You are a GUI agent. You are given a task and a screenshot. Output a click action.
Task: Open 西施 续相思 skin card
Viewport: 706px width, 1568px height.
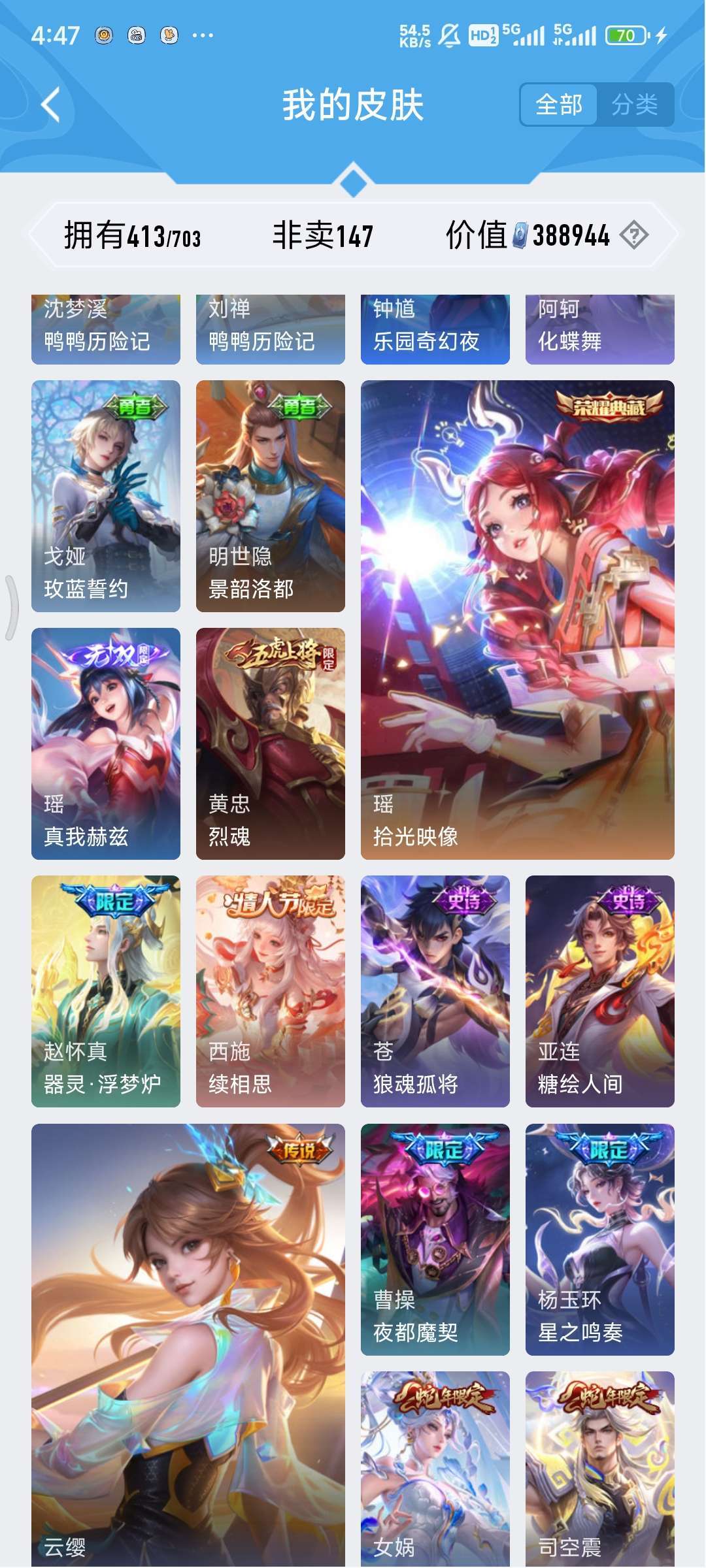click(x=271, y=991)
